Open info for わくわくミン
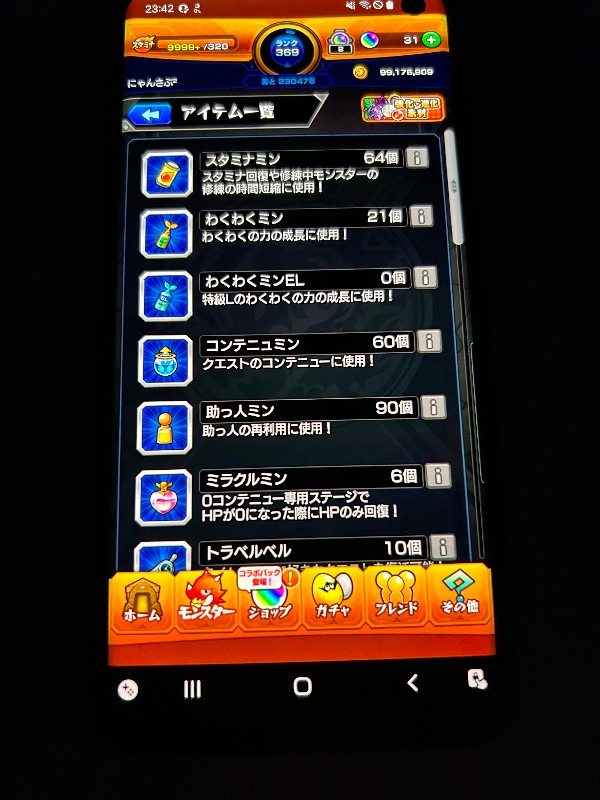The height and width of the screenshot is (800, 600). coord(421,216)
